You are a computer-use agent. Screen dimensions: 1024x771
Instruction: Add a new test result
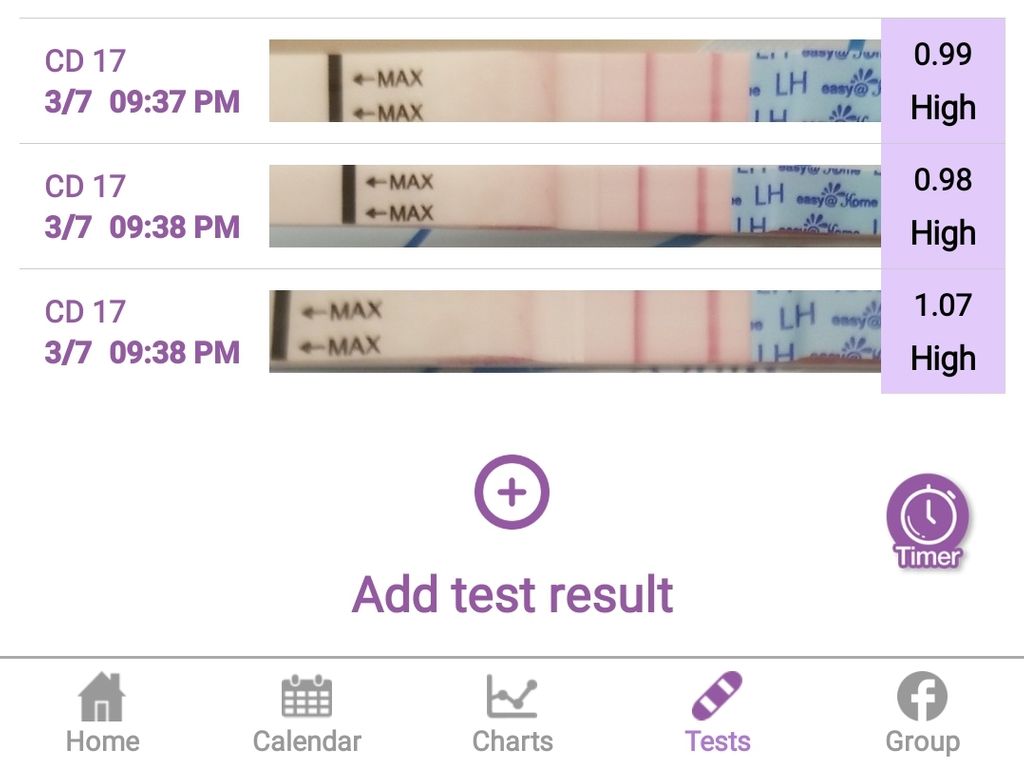tap(511, 493)
